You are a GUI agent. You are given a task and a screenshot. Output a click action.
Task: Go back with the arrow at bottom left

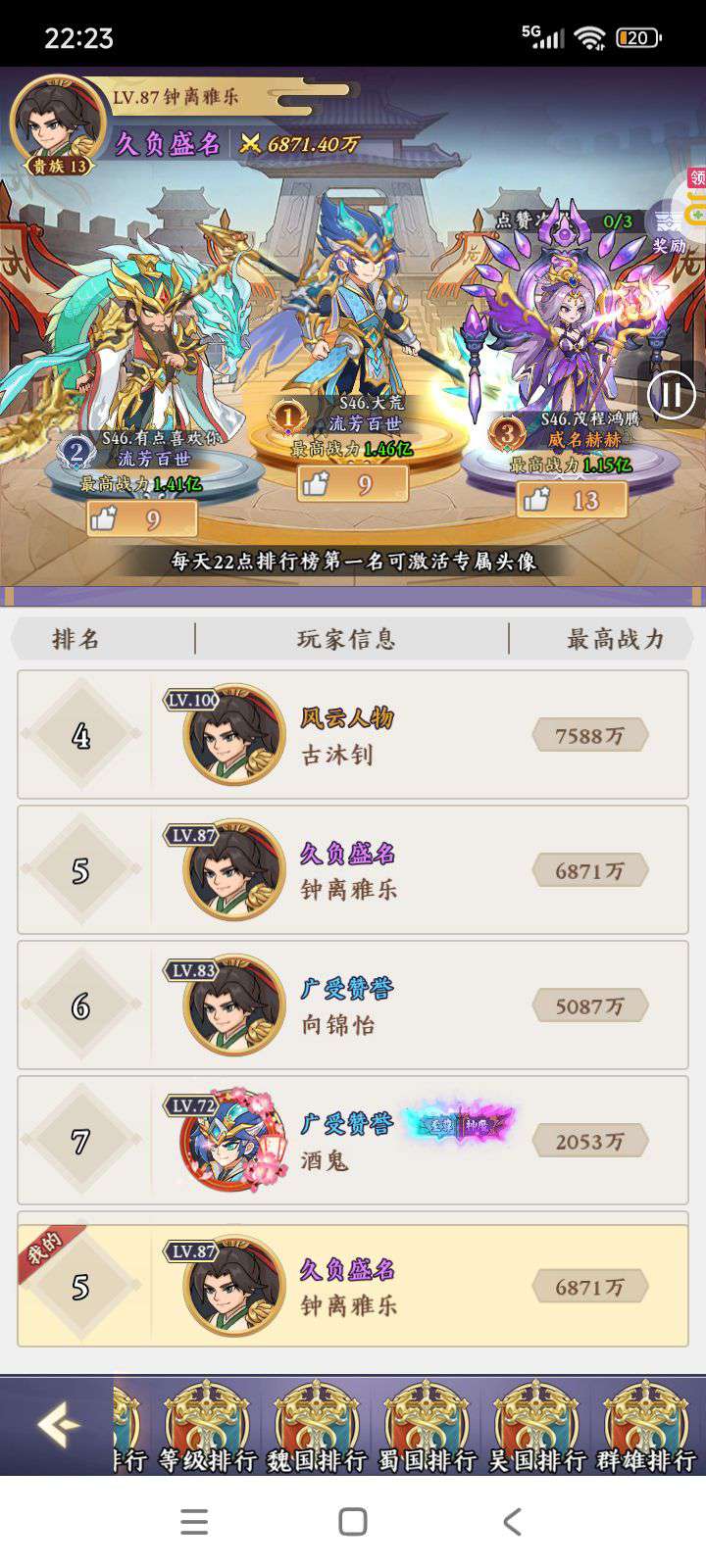57,1424
